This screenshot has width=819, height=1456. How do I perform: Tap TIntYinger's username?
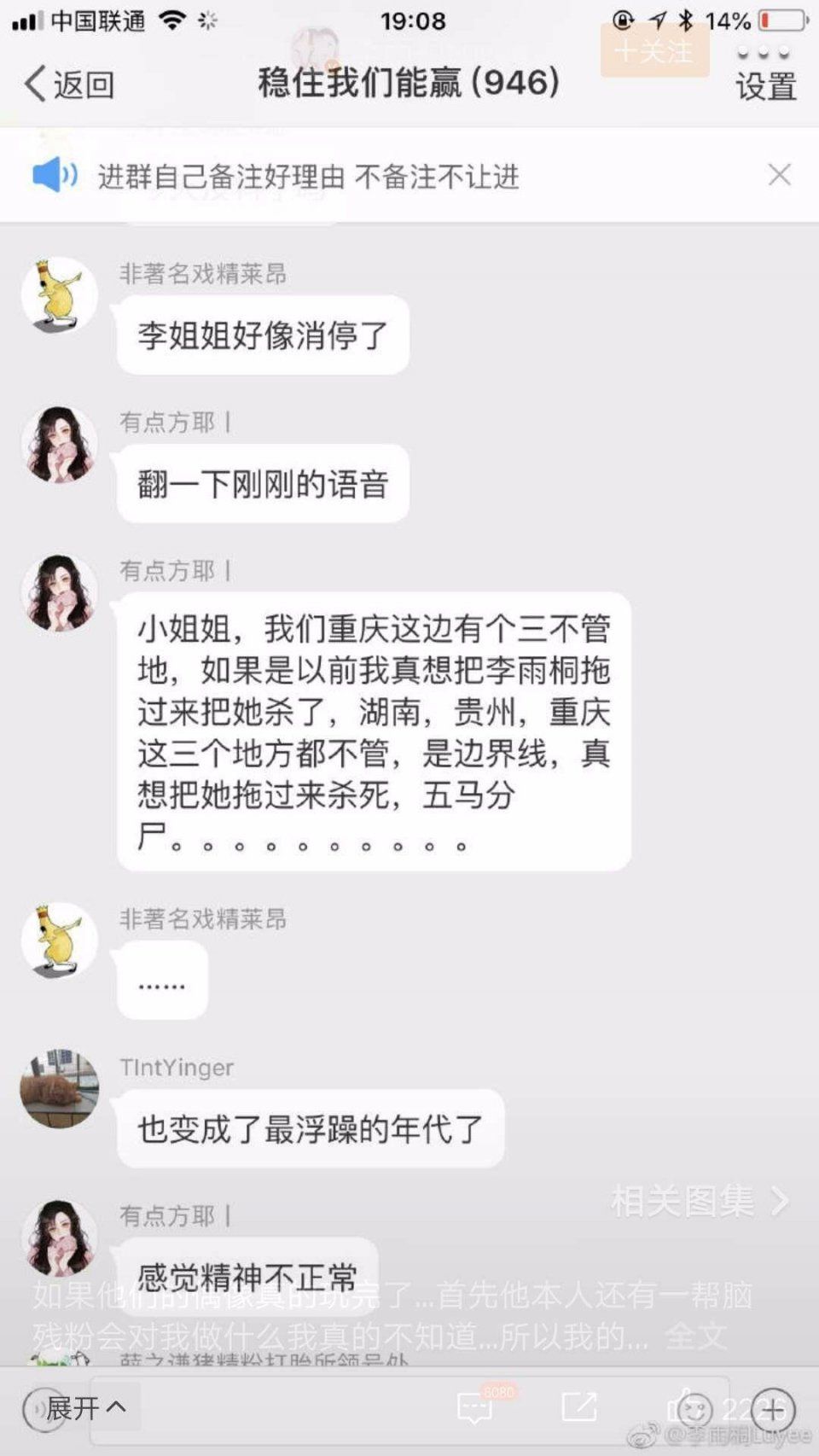(x=178, y=1067)
